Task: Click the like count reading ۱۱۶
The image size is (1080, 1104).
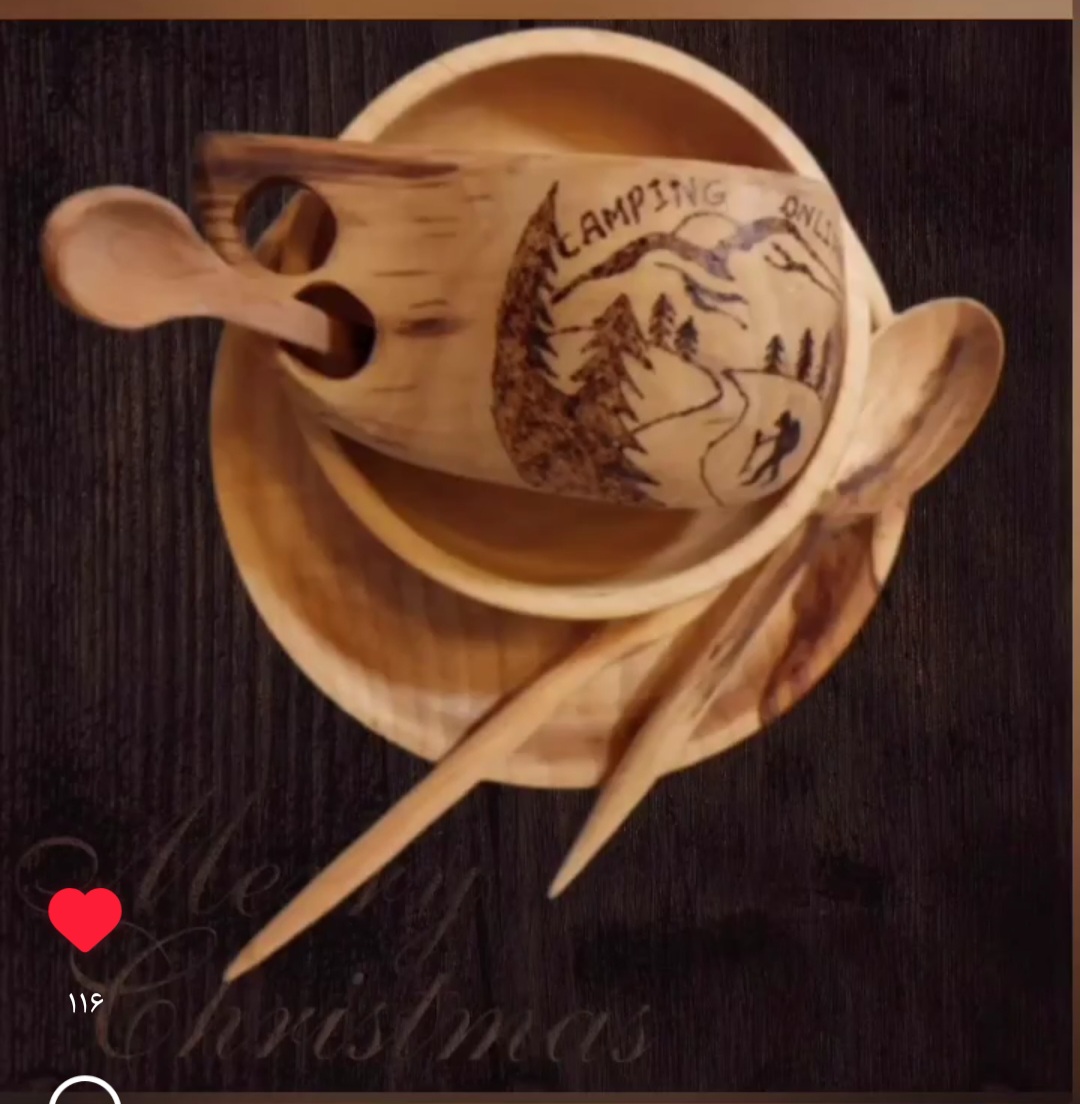Action: tap(85, 1002)
